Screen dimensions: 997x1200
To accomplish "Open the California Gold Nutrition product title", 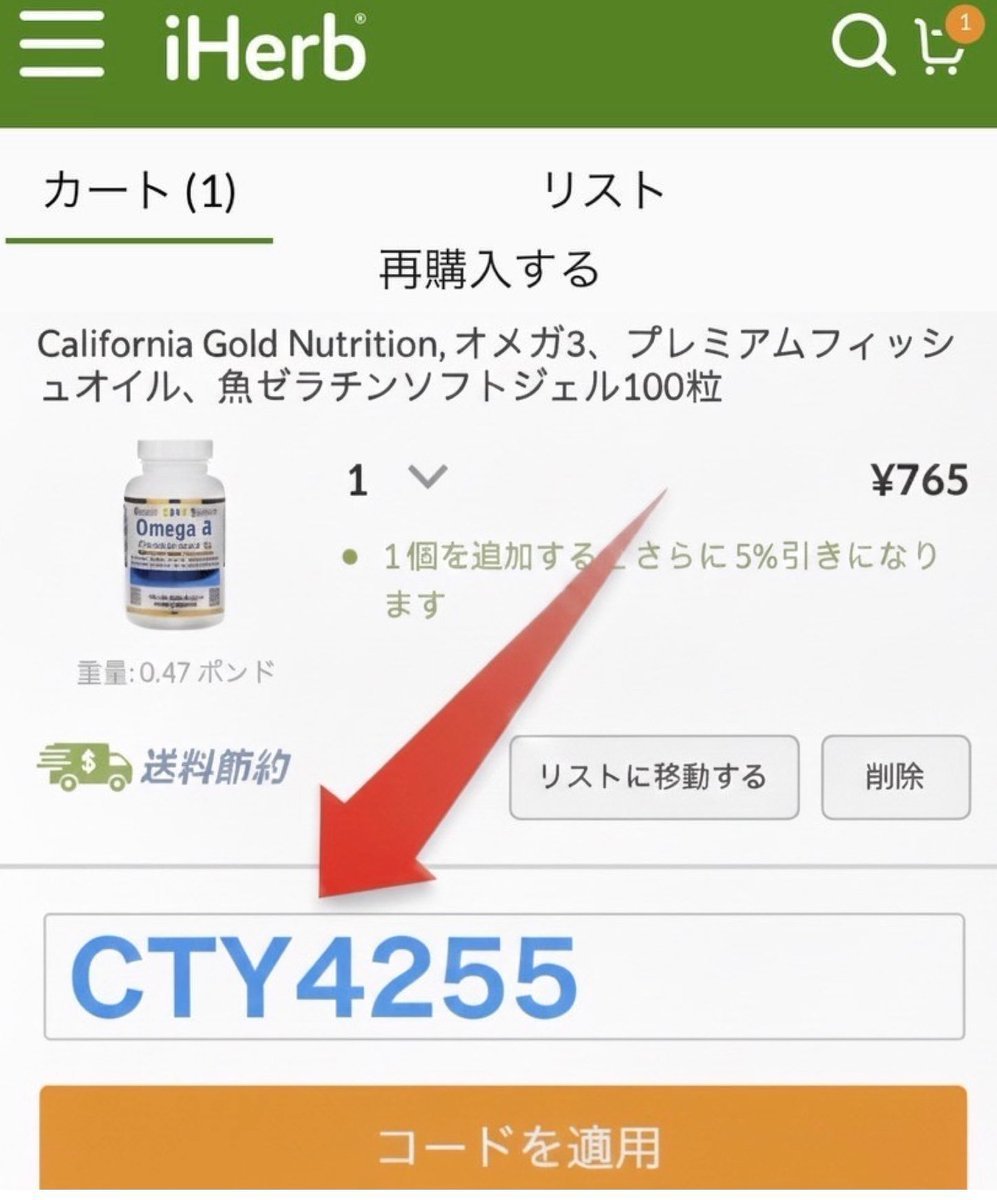I will pos(495,365).
